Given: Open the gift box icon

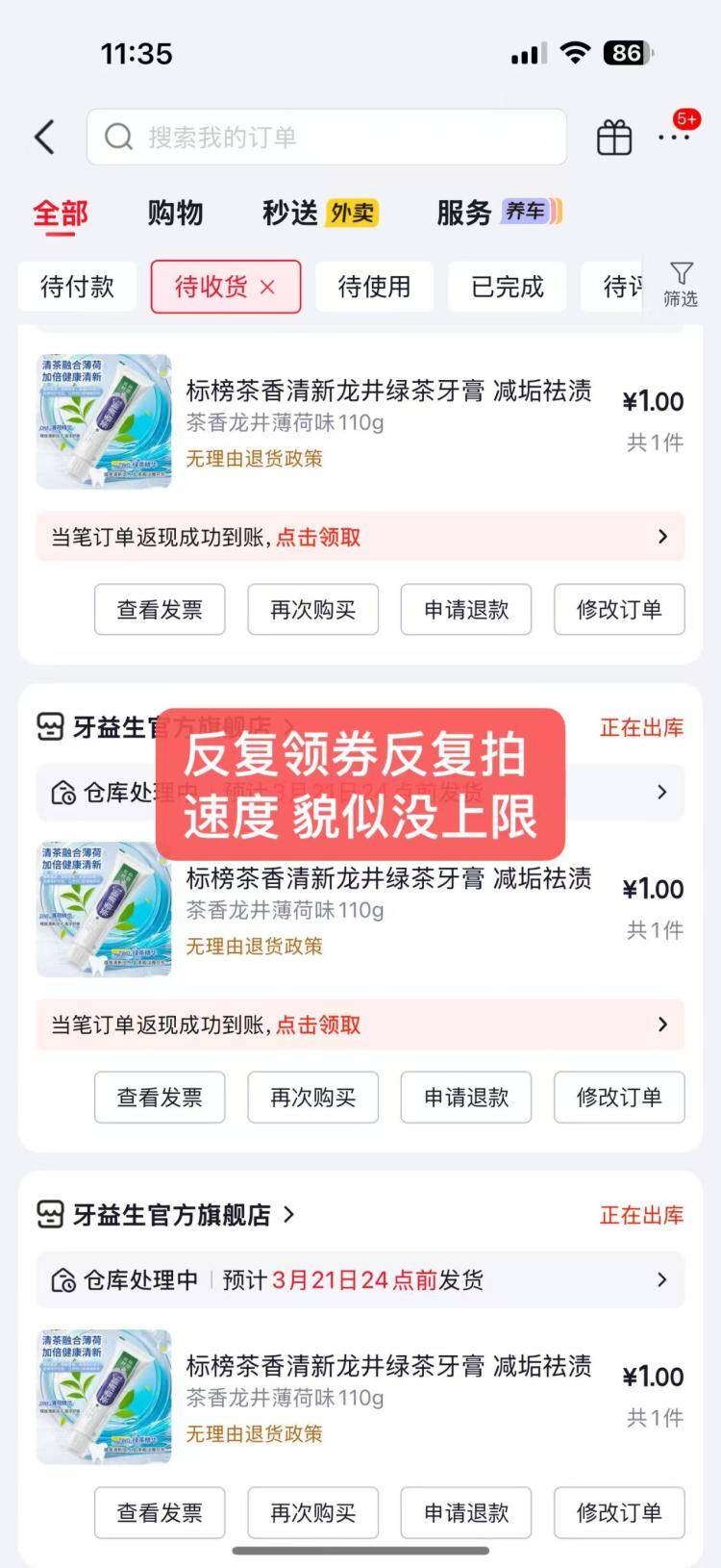Looking at the screenshot, I should (614, 138).
